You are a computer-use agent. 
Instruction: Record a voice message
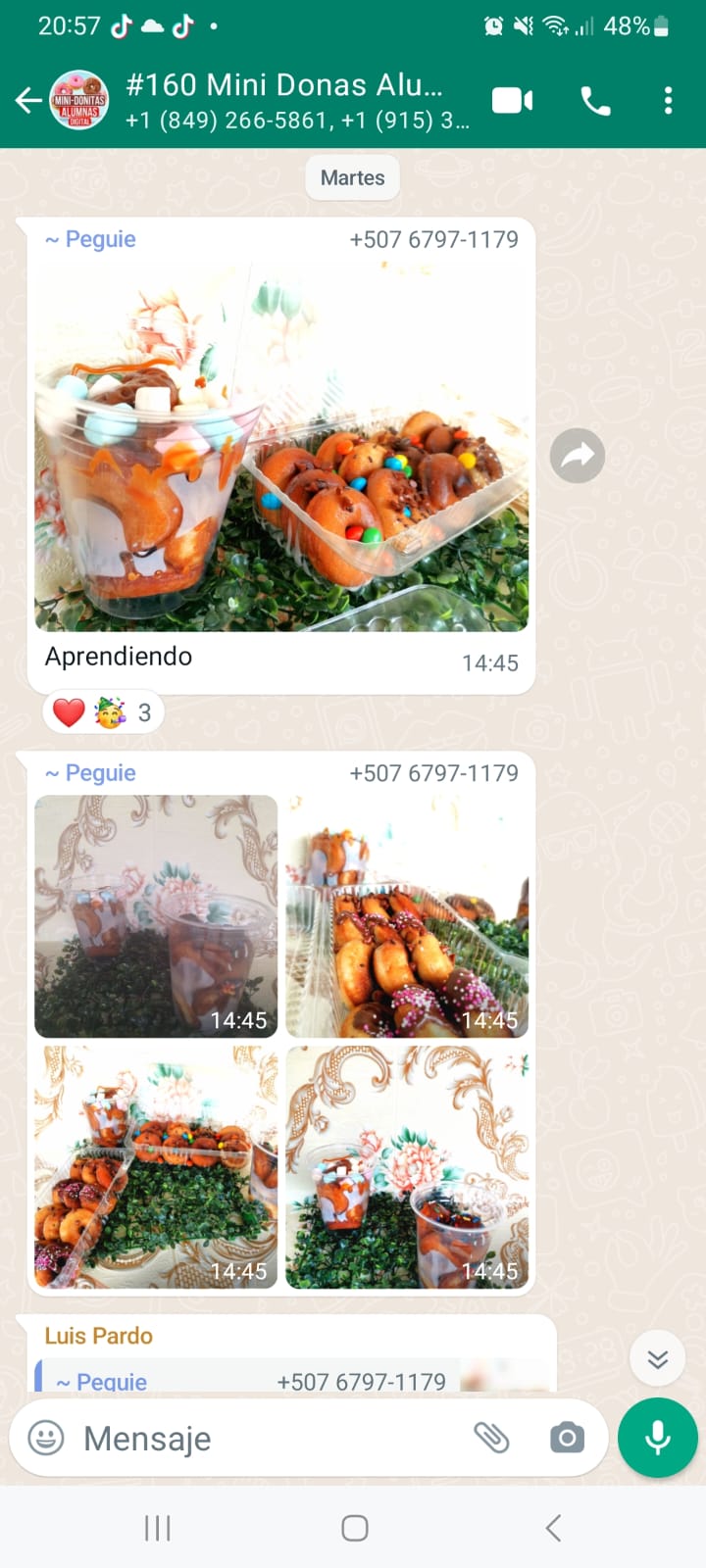click(657, 1438)
